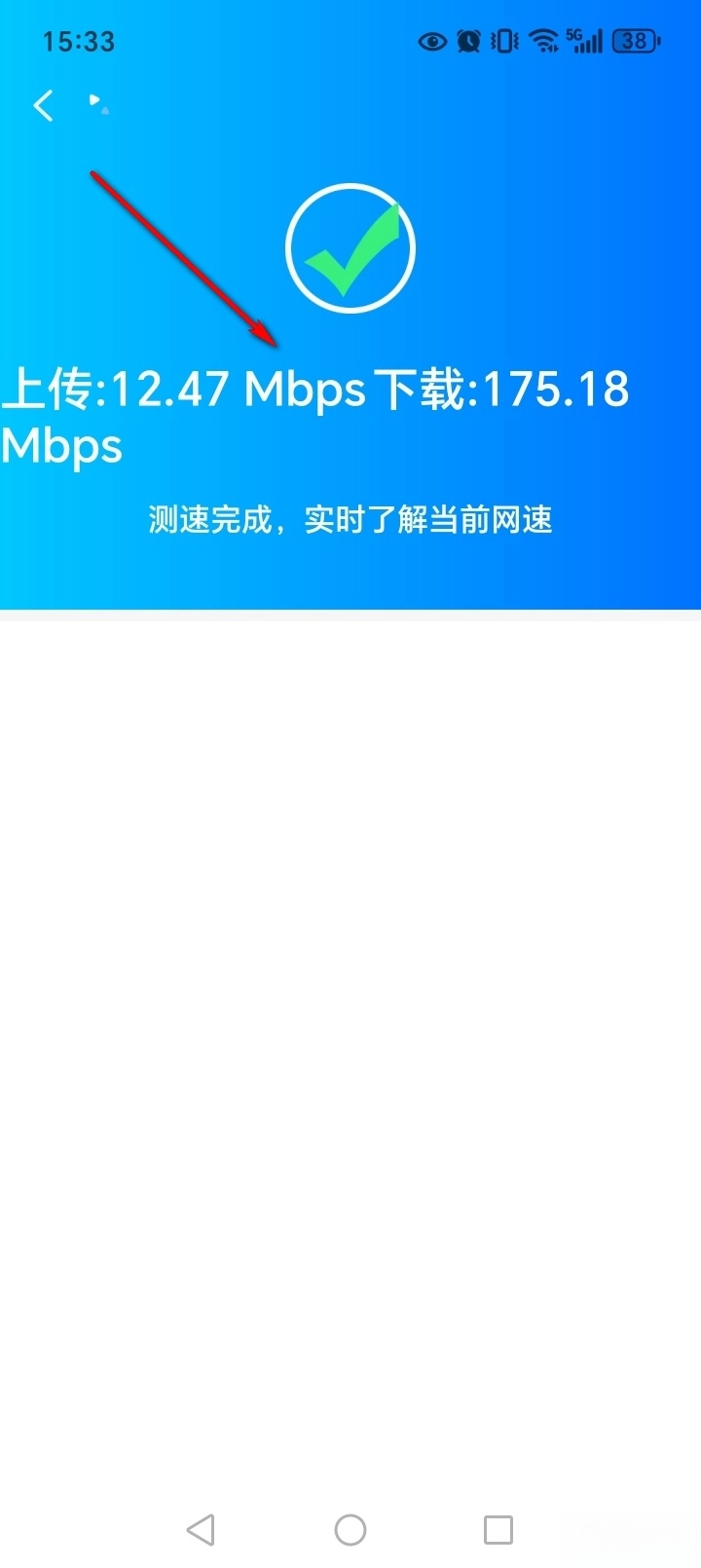Open the recent apps view

[498, 1529]
